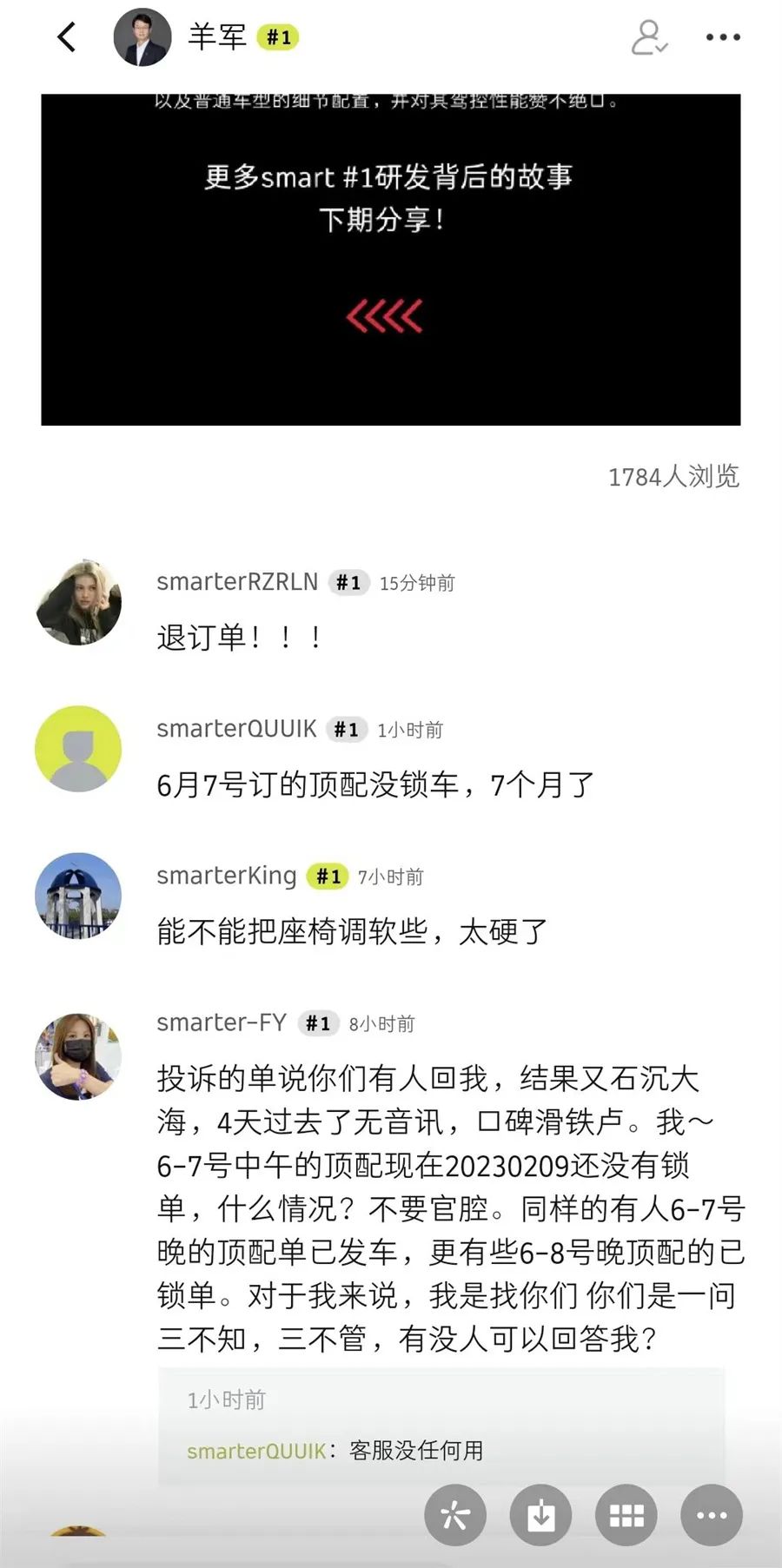View the black smart #1 post image
Image resolution: width=782 pixels, height=1568 pixels.
[x=391, y=259]
